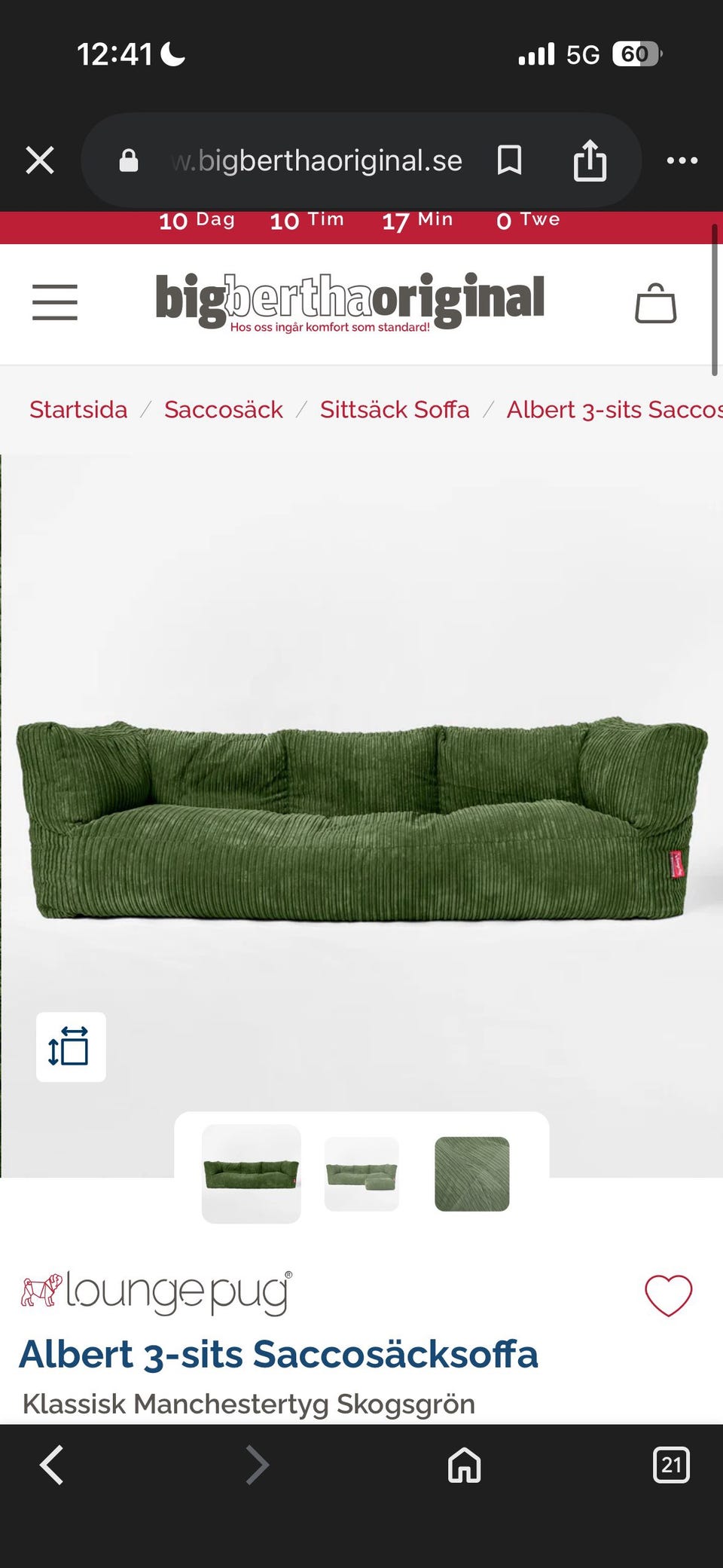Screen dimensions: 723x1568
Task: Go back to the previous page
Action: click(x=51, y=1466)
